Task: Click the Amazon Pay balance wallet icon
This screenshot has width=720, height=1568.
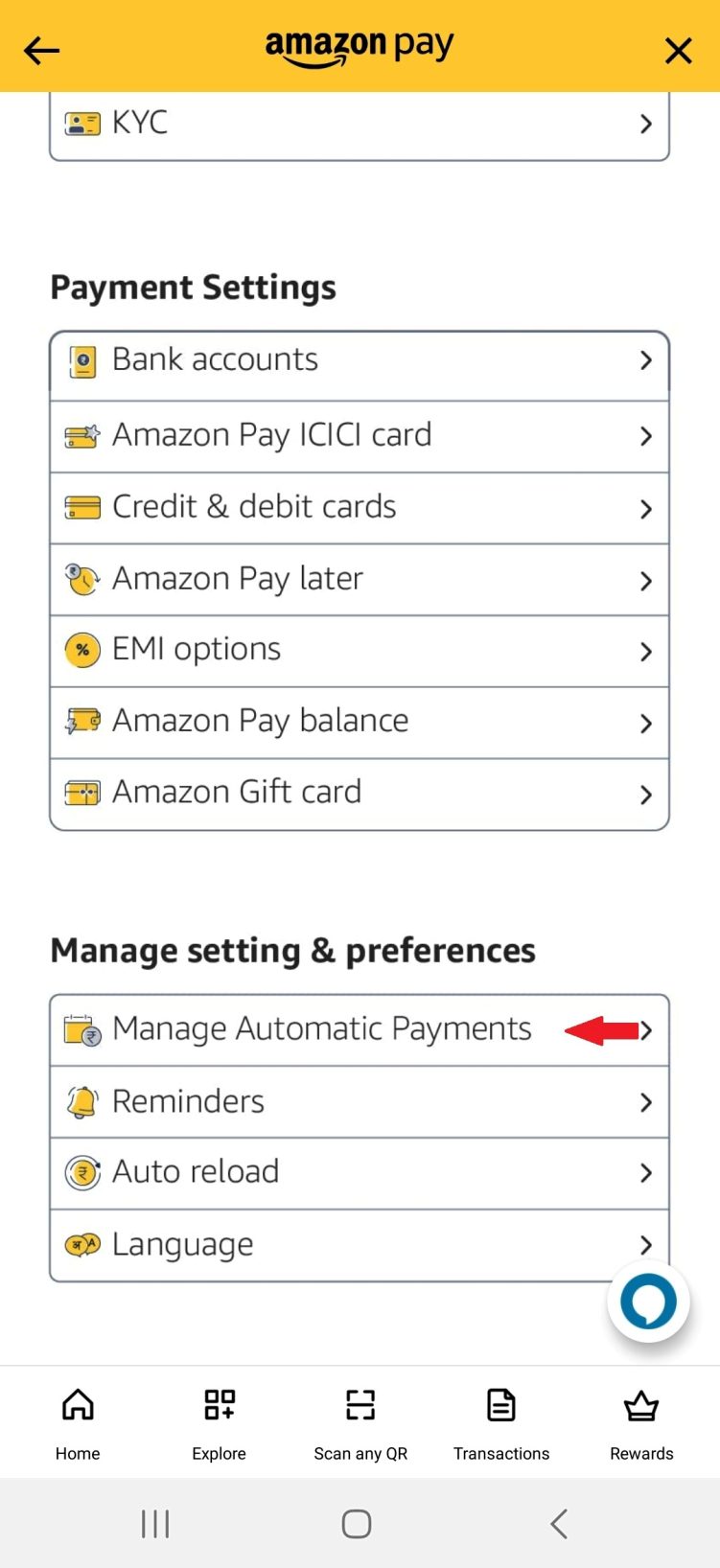Action: 82,720
